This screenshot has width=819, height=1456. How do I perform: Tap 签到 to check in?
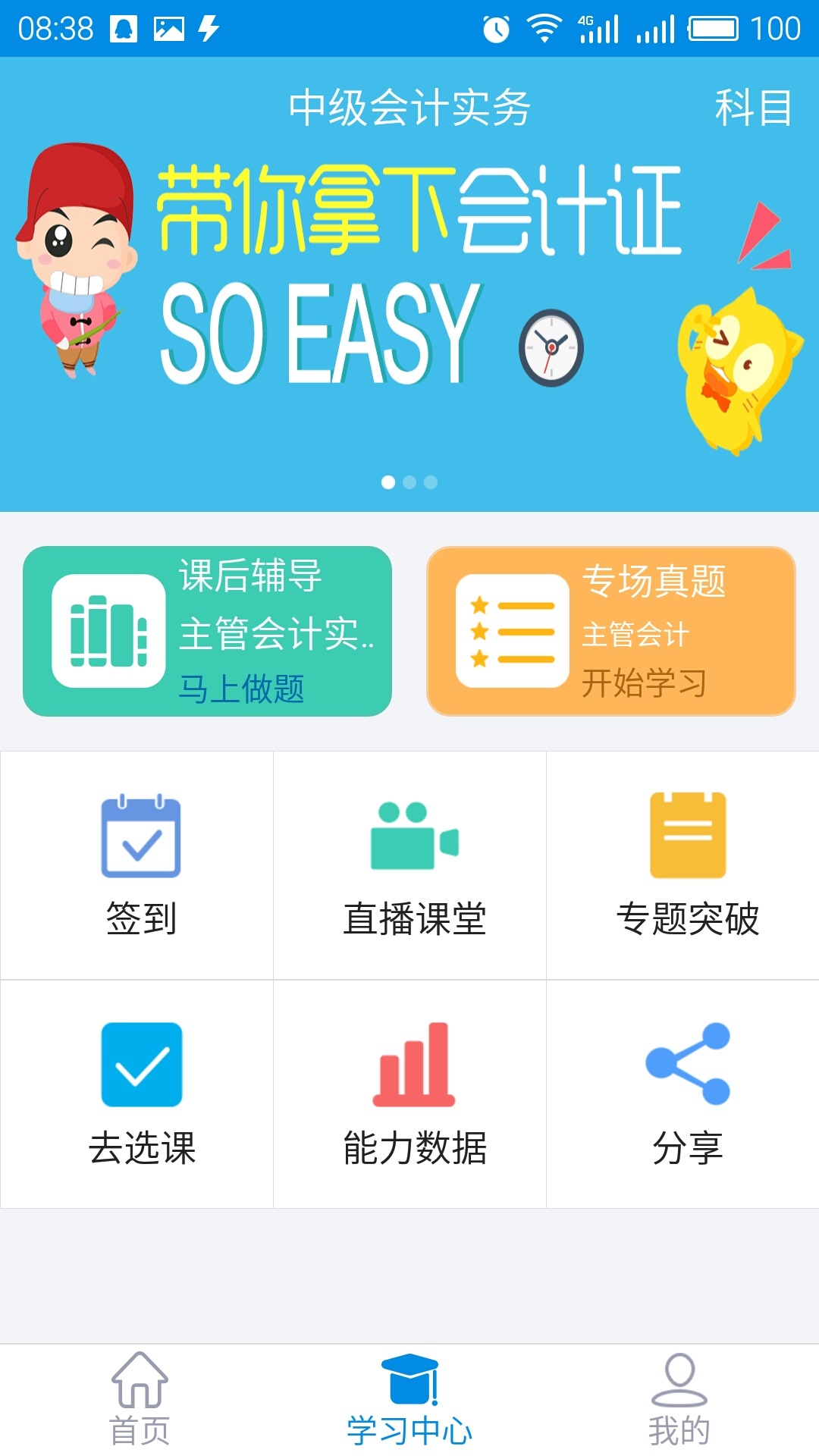pos(140,866)
